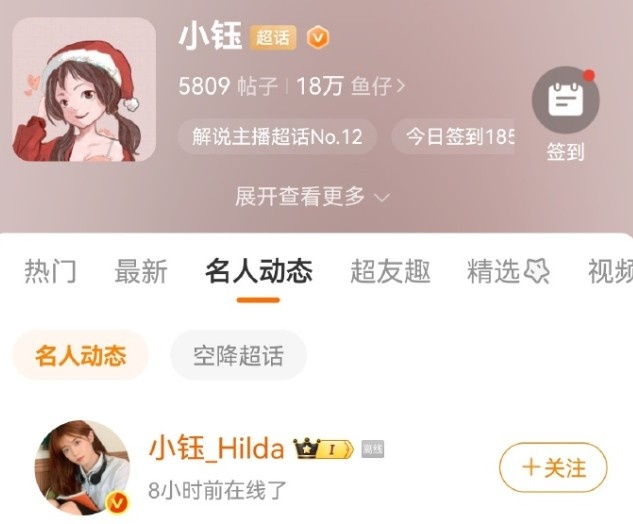Screen dimensions: 633x524
Task: Tap the 解说主播超话No.12 ranking chip
Action: coord(277,137)
